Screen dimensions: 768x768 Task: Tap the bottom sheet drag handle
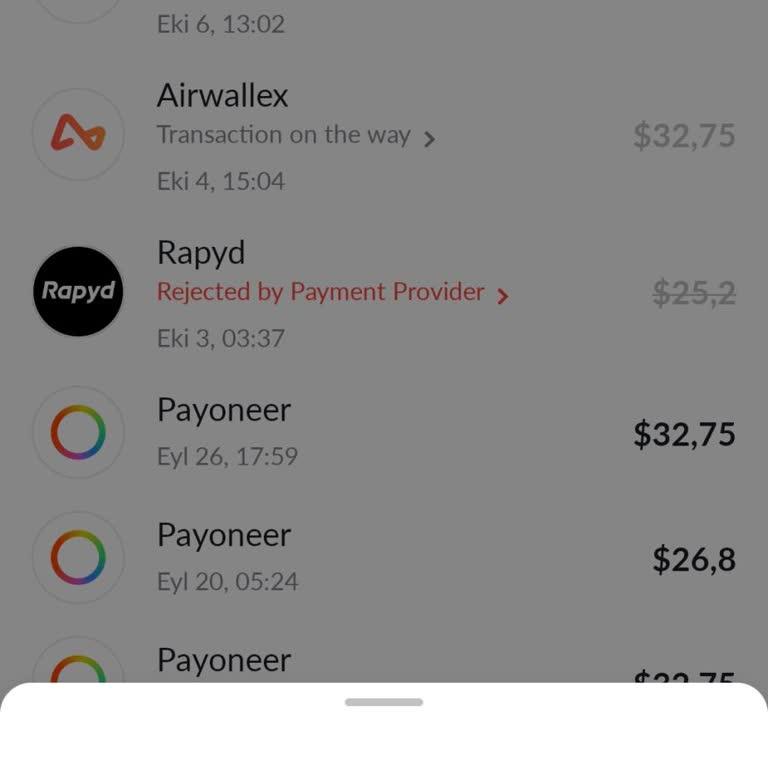(x=384, y=702)
